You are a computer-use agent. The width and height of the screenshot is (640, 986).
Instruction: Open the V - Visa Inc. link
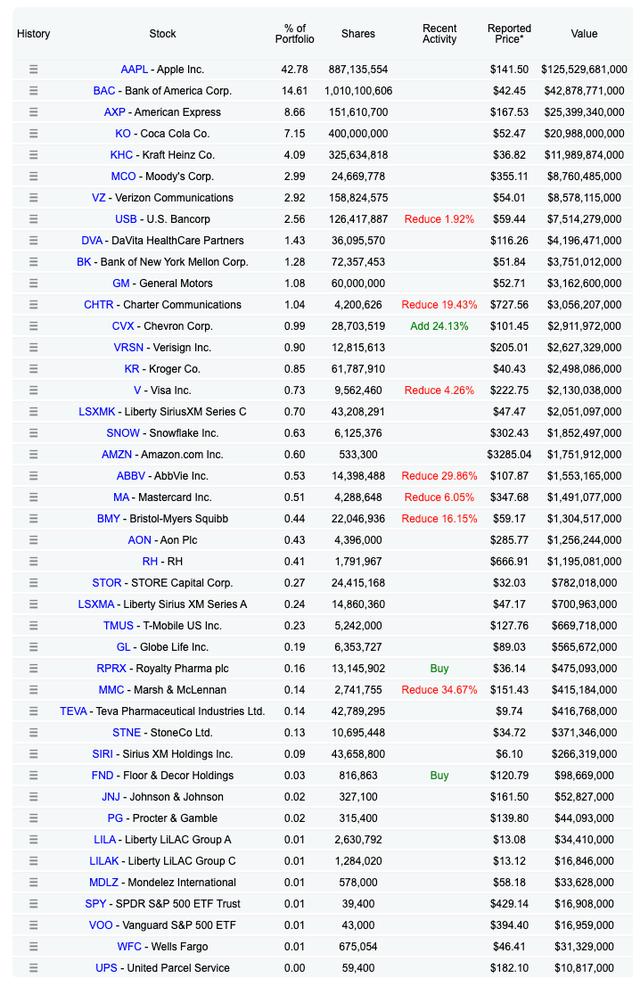point(162,390)
